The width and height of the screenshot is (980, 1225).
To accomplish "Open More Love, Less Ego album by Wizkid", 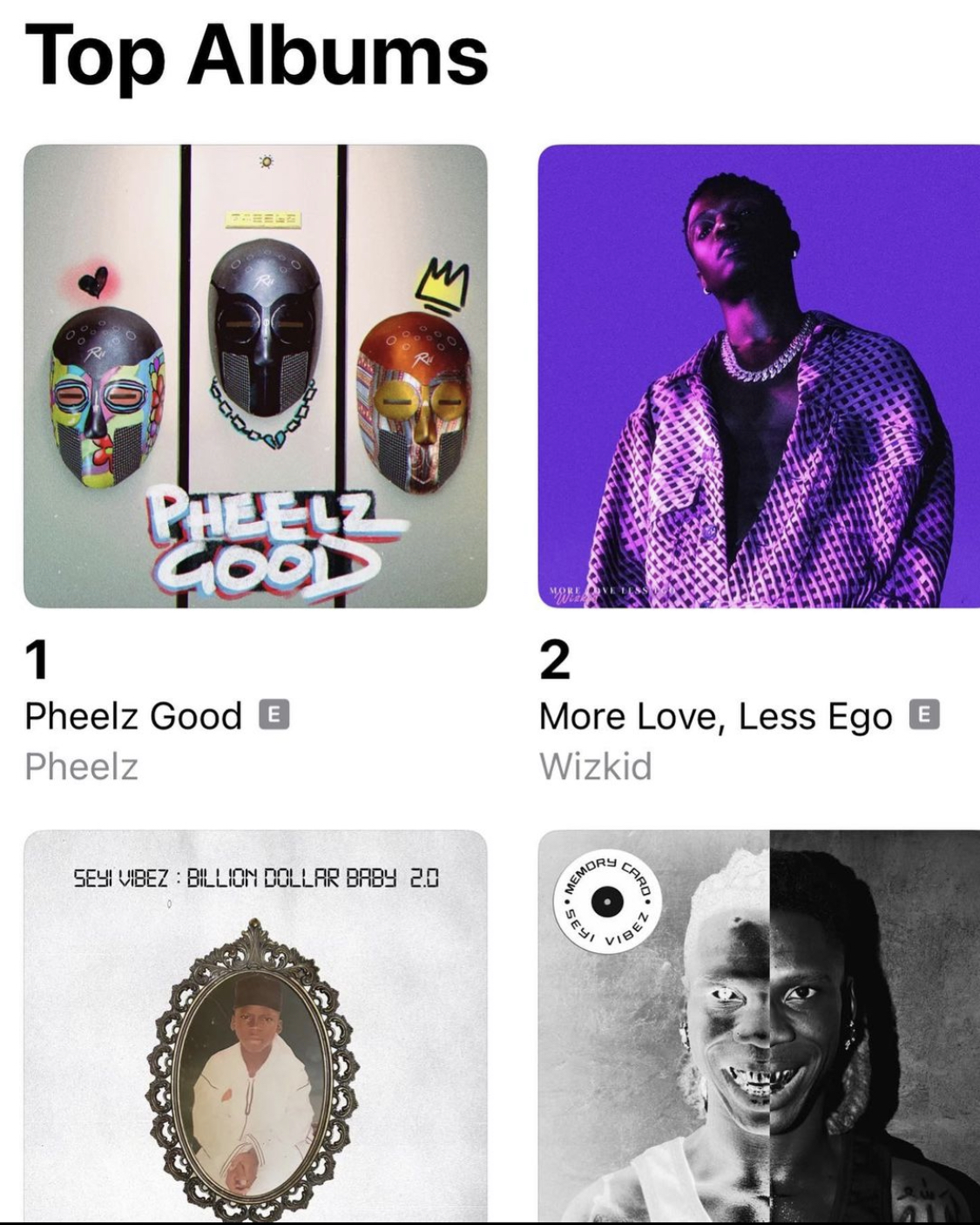I will pos(758,376).
